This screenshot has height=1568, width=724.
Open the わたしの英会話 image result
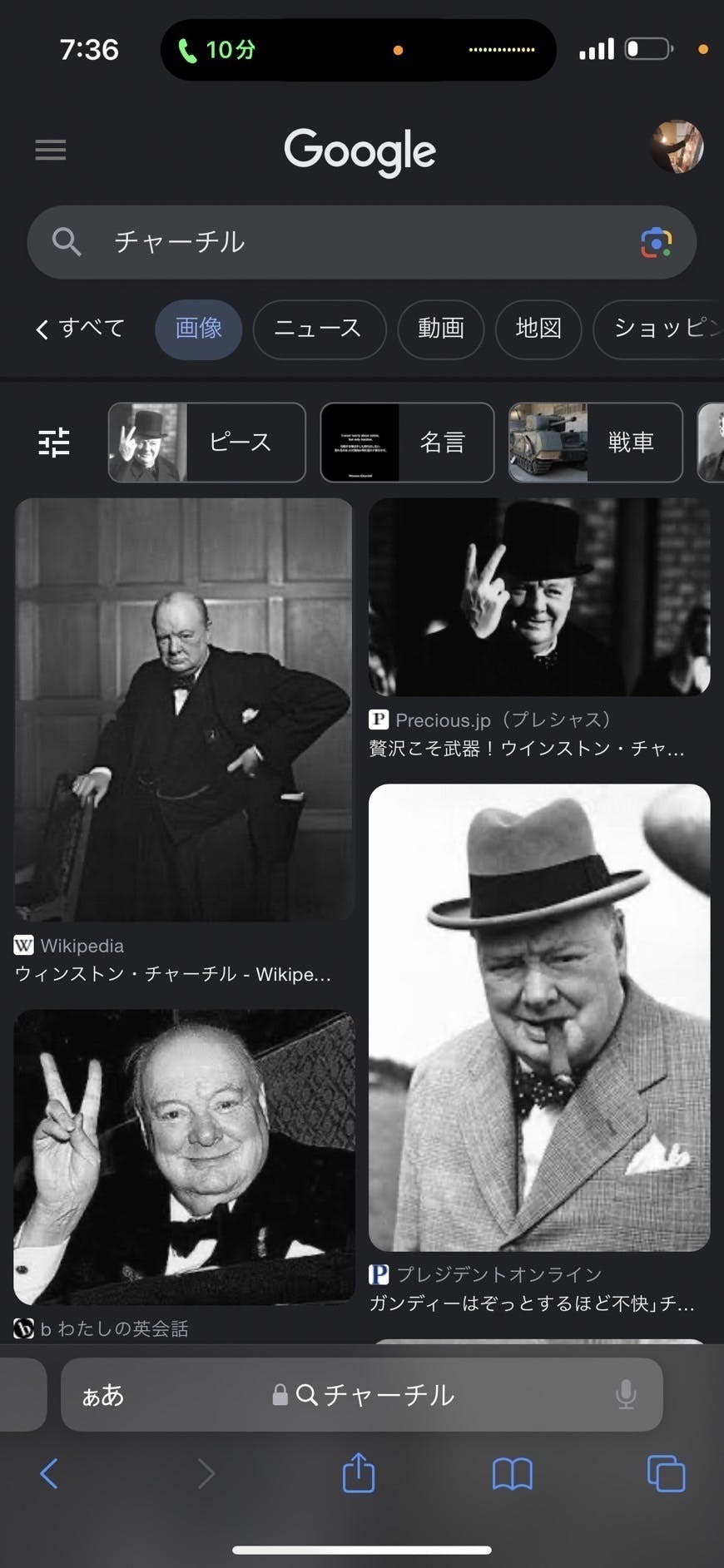click(184, 1156)
